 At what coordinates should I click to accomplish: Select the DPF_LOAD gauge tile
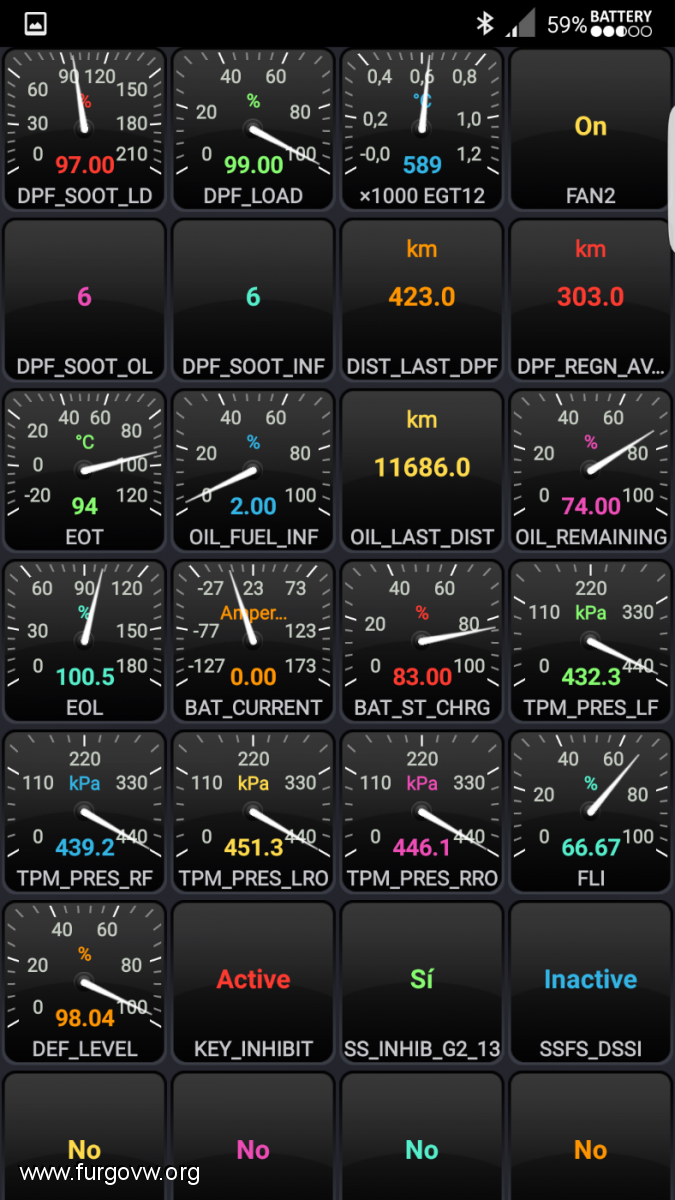(x=253, y=130)
